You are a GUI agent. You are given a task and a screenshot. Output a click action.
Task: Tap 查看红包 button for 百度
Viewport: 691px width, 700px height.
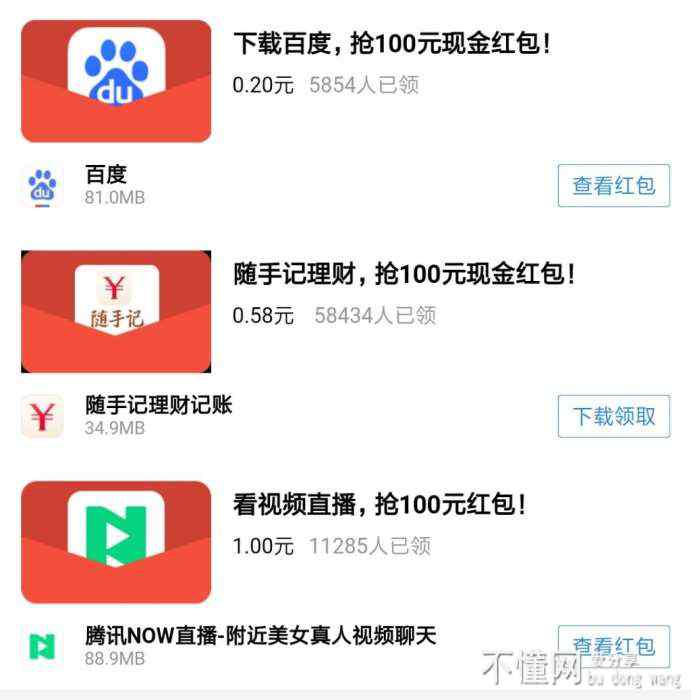pos(613,185)
